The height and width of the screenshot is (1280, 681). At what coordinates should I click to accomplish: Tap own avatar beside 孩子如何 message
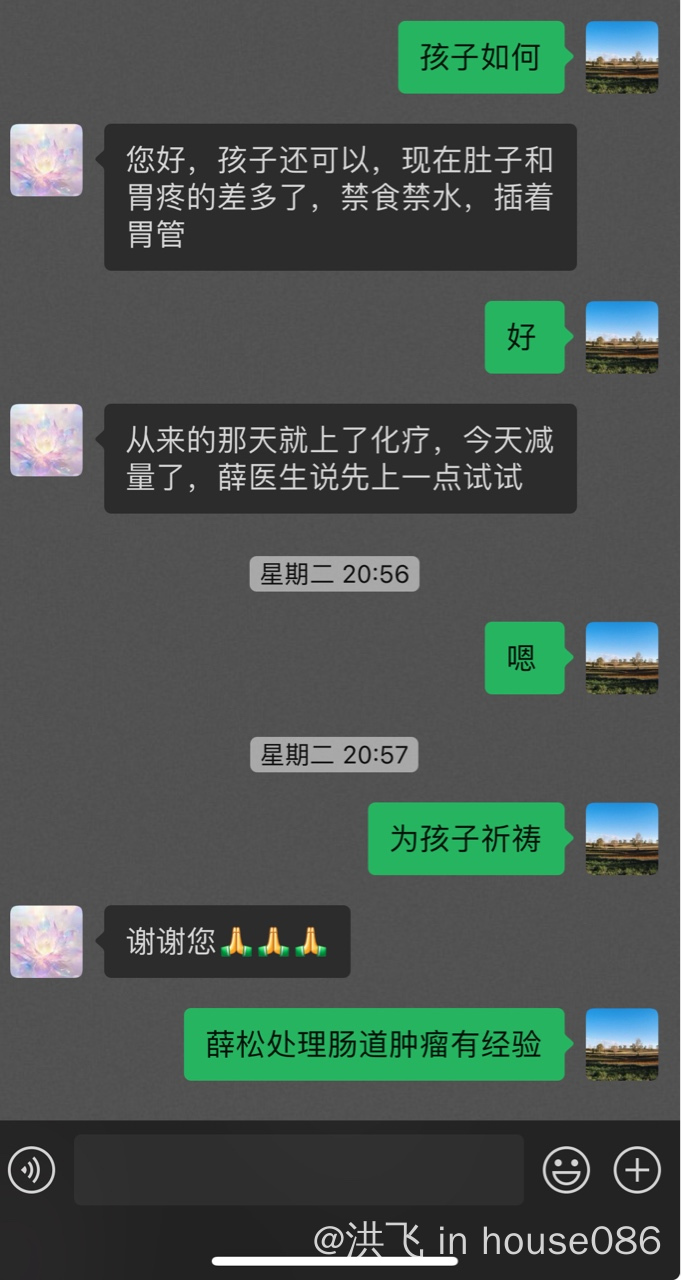point(621,57)
